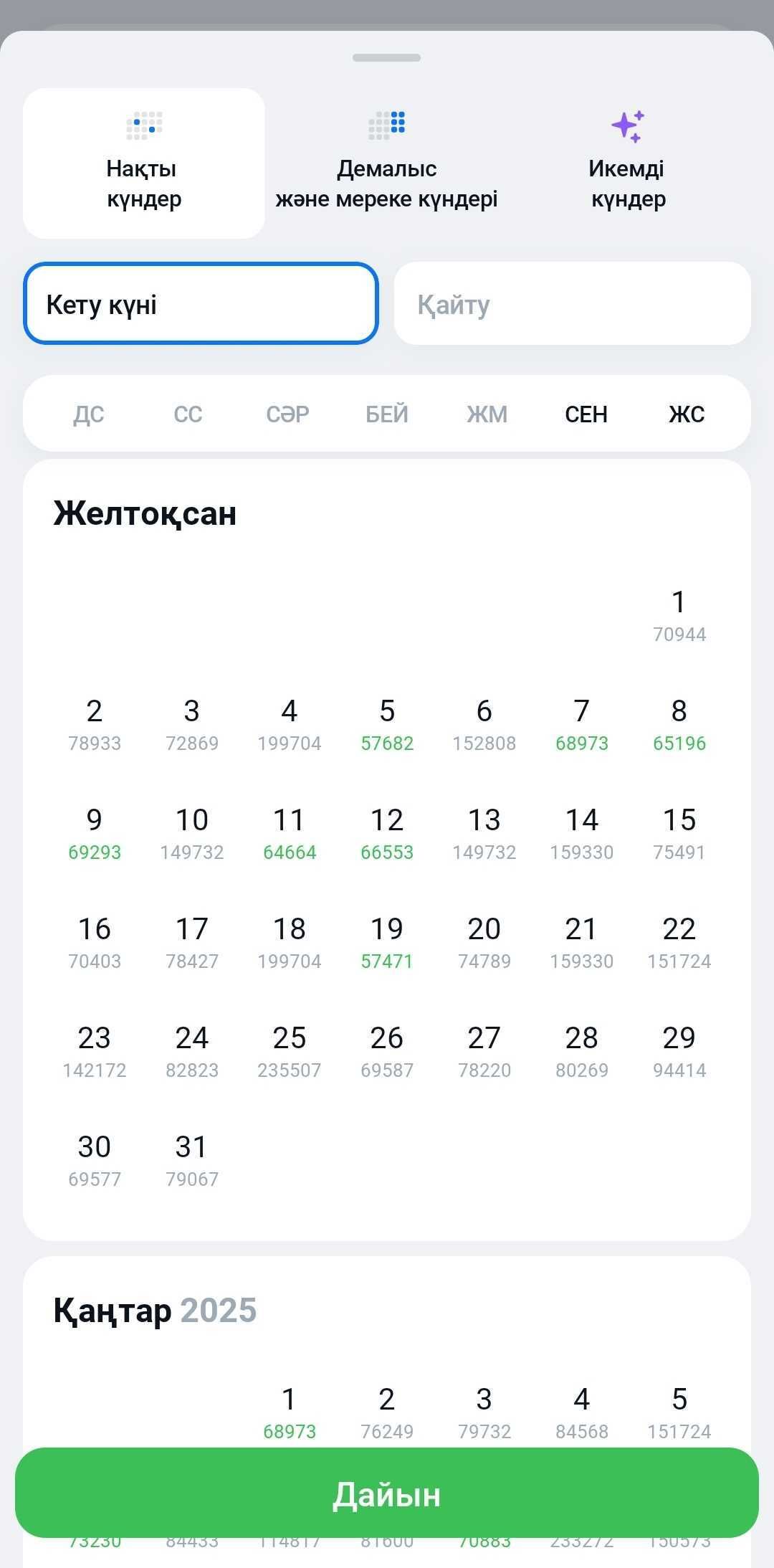Switch to the Нақты күндер tab
This screenshot has height=1568, width=774.
click(144, 163)
